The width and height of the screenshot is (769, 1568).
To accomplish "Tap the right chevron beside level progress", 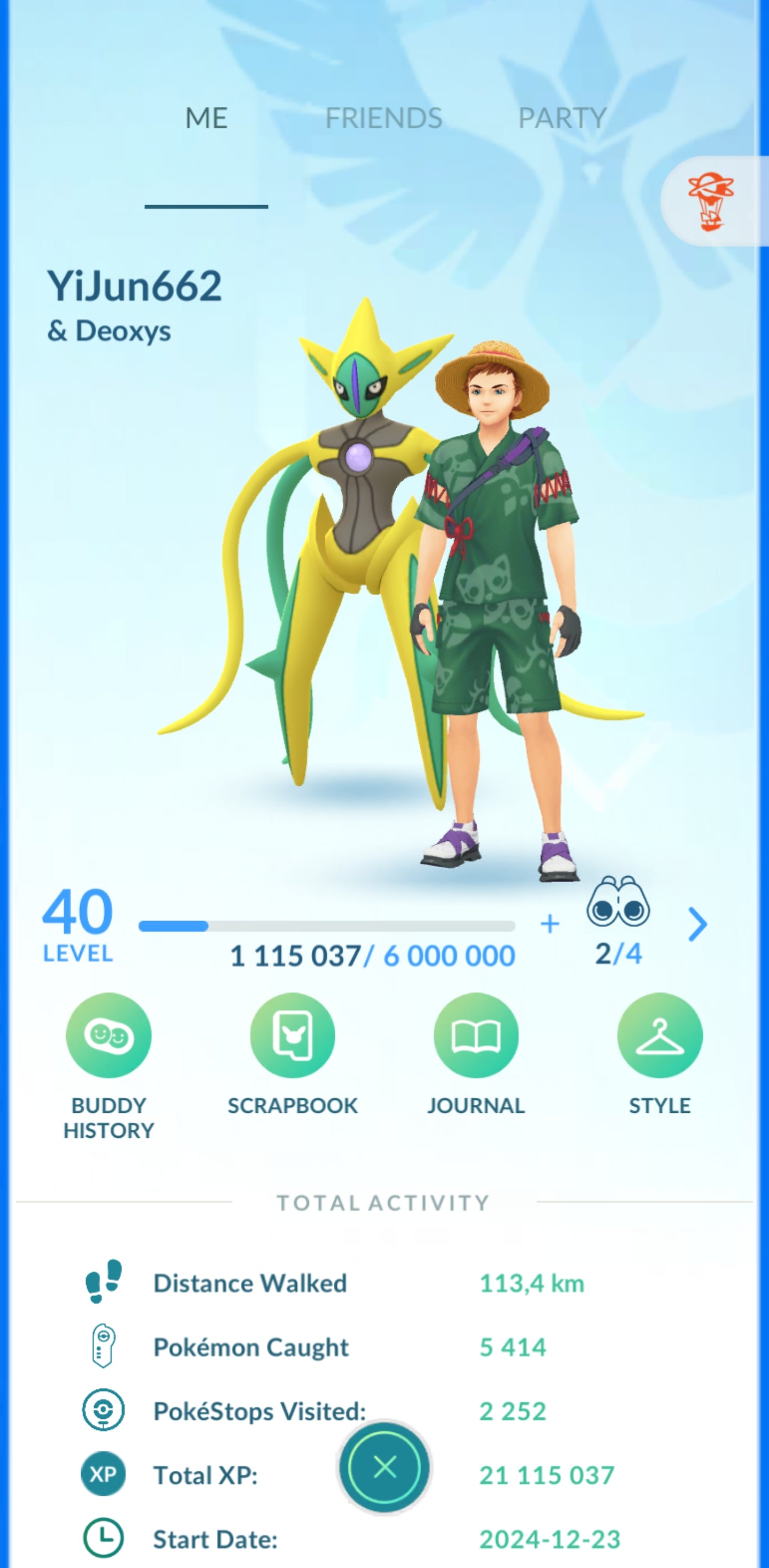I will click(697, 925).
